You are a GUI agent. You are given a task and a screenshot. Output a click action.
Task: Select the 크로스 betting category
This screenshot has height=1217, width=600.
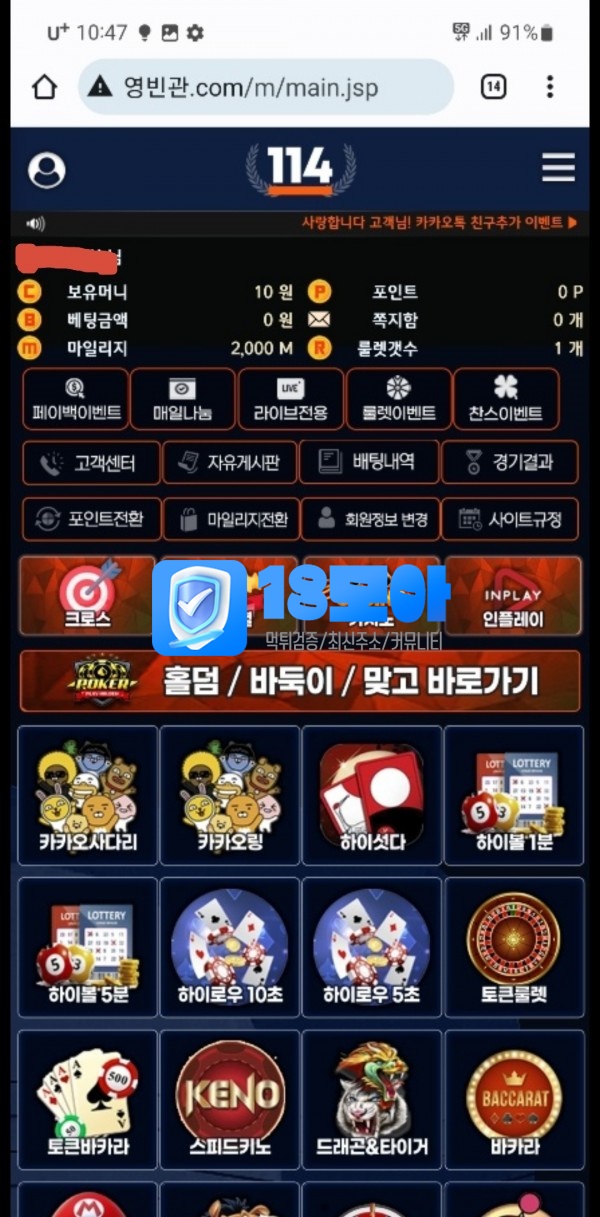pyautogui.click(x=87, y=598)
